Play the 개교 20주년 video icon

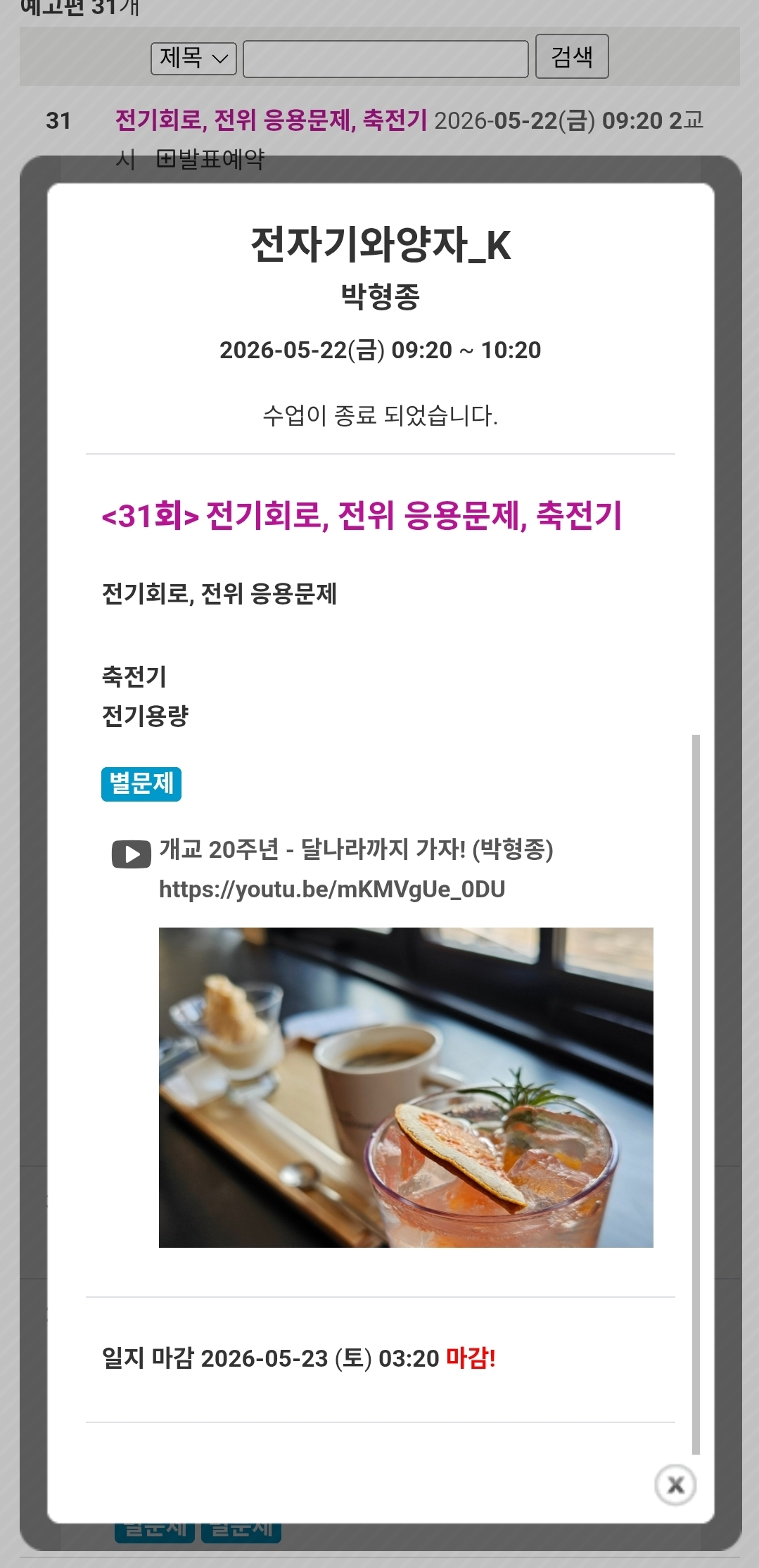coord(132,854)
